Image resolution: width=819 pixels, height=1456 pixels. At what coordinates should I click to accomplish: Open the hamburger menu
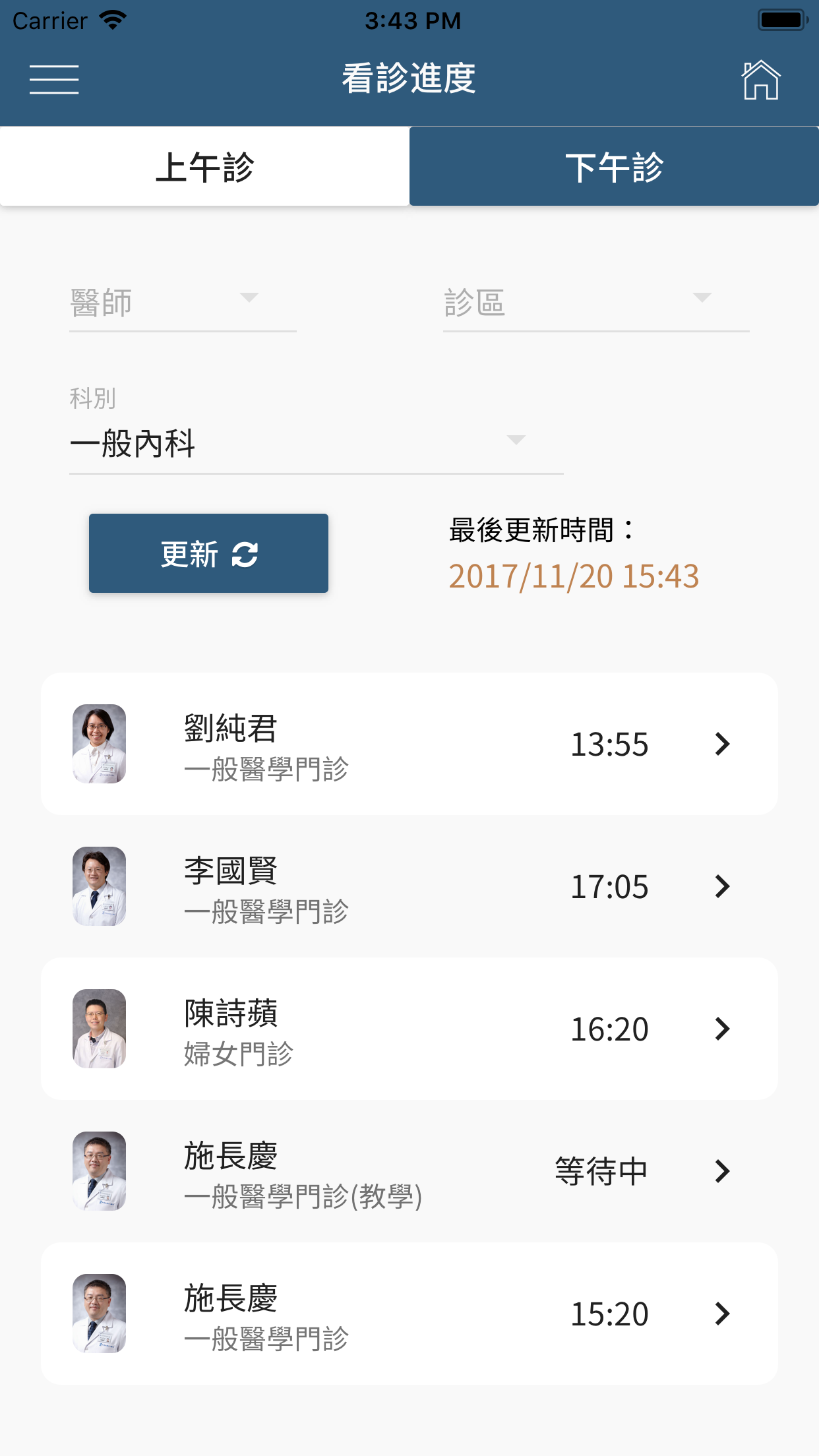(x=54, y=80)
